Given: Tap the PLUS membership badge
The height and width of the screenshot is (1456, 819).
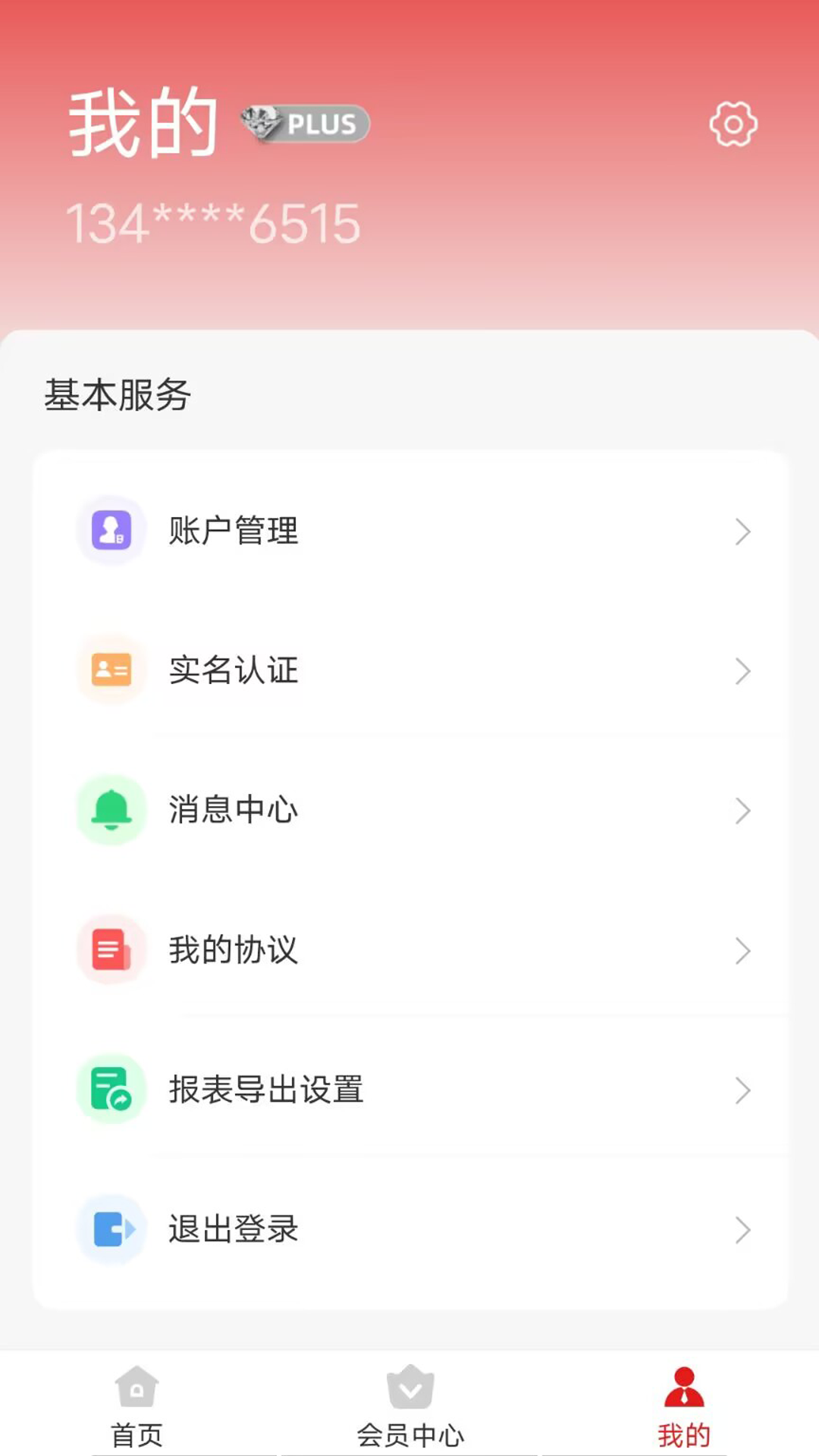Looking at the screenshot, I should (305, 124).
